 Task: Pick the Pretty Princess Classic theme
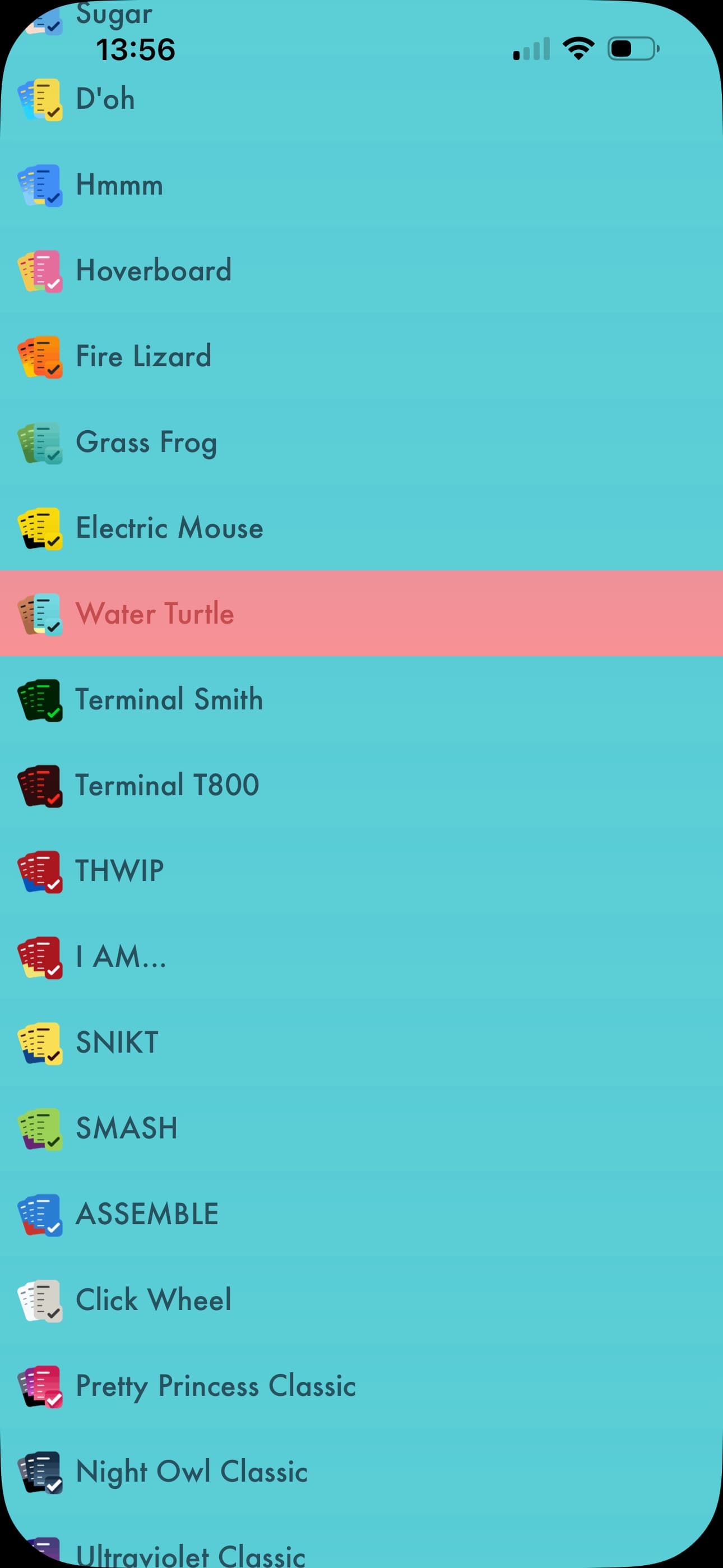click(x=361, y=1386)
